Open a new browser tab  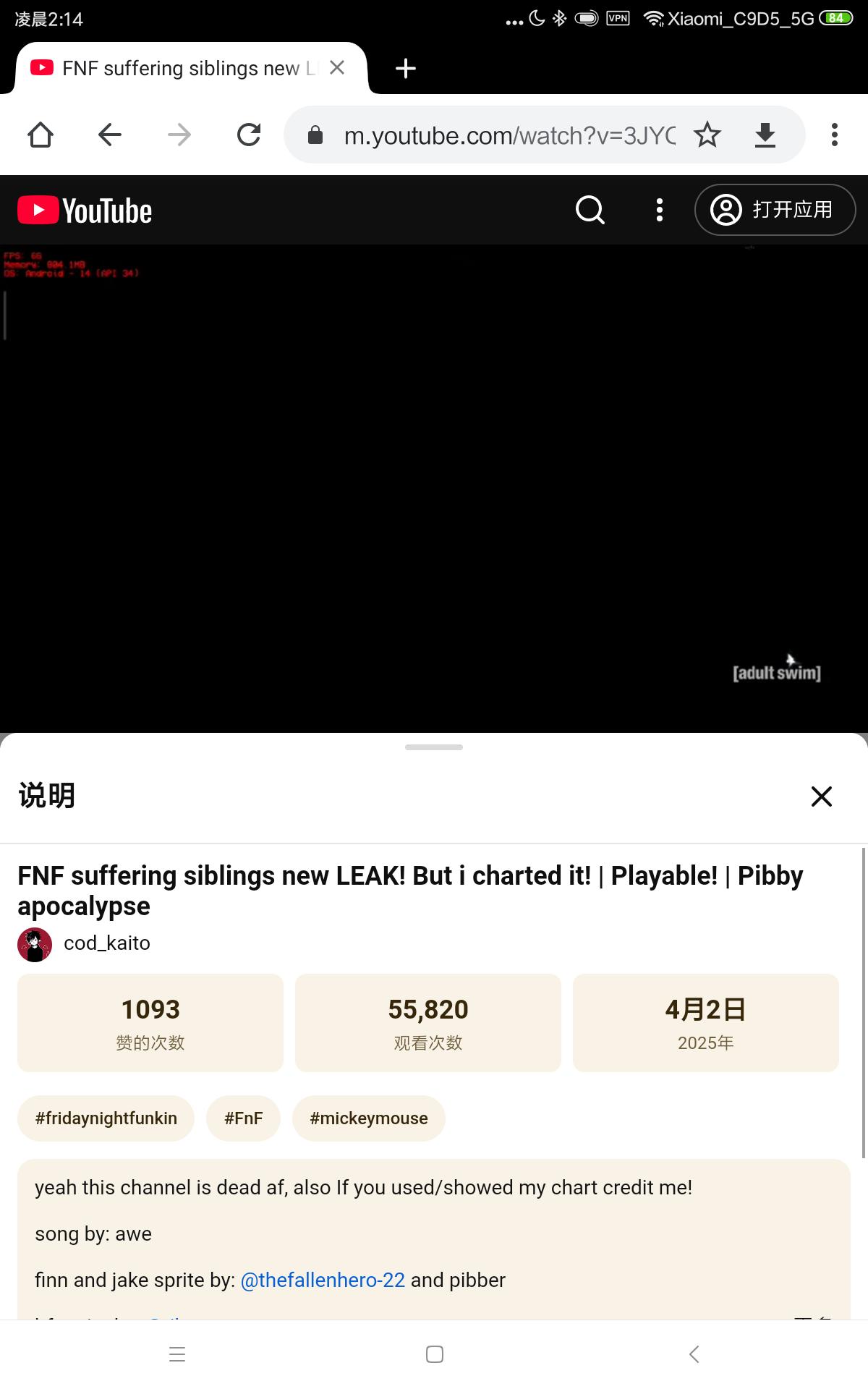[x=405, y=68]
